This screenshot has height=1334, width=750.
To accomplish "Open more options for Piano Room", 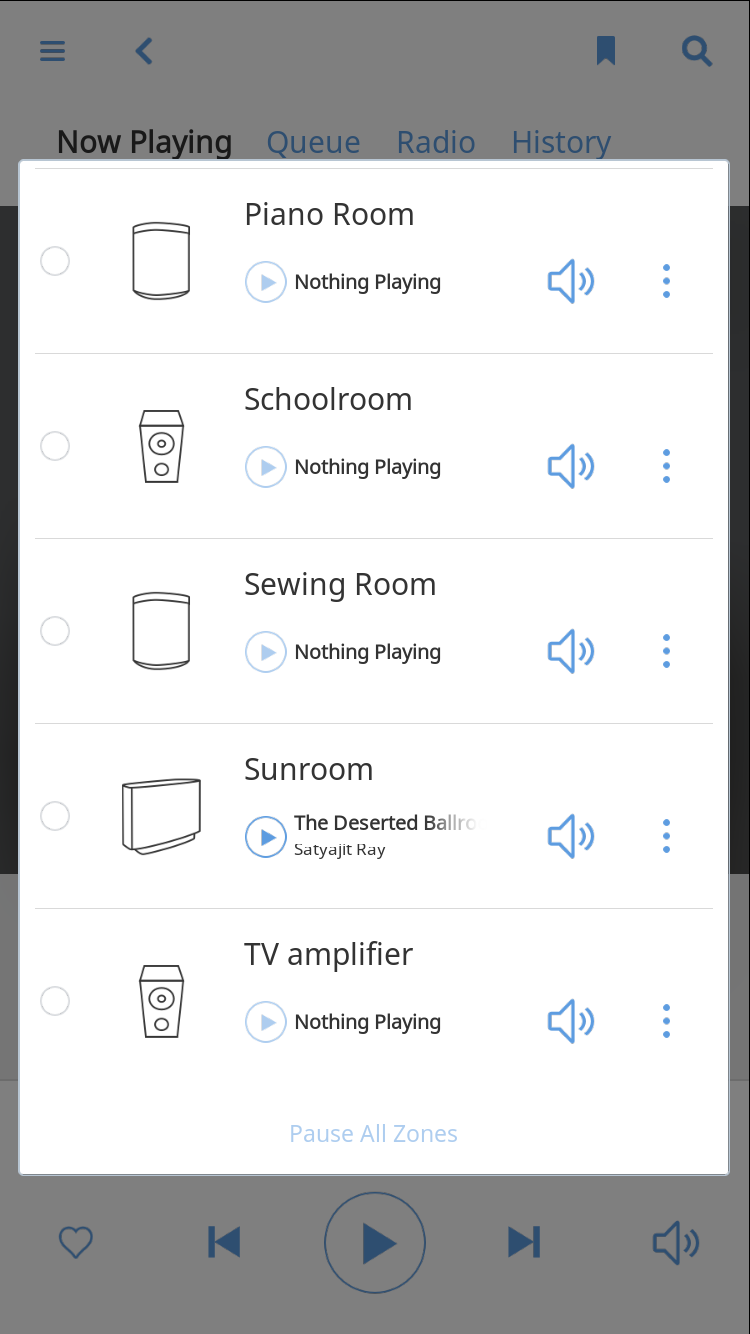I will pyautogui.click(x=666, y=281).
